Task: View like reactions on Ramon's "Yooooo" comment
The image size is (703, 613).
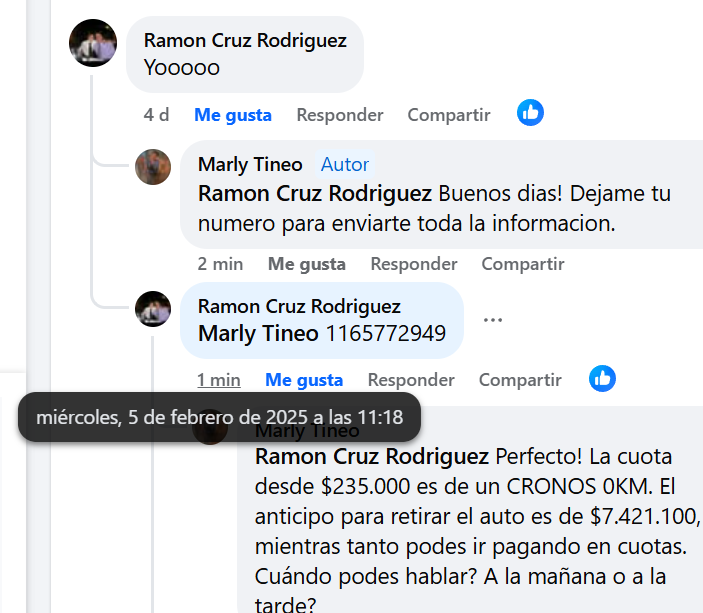Action: 530,113
